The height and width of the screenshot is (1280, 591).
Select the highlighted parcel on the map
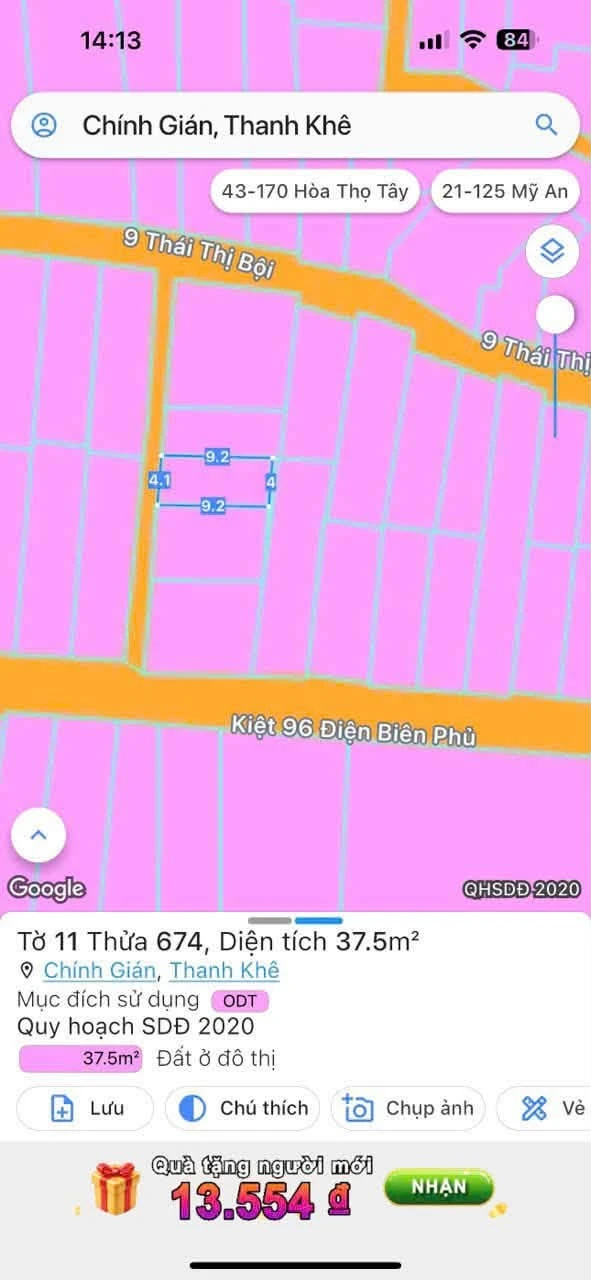pos(214,482)
